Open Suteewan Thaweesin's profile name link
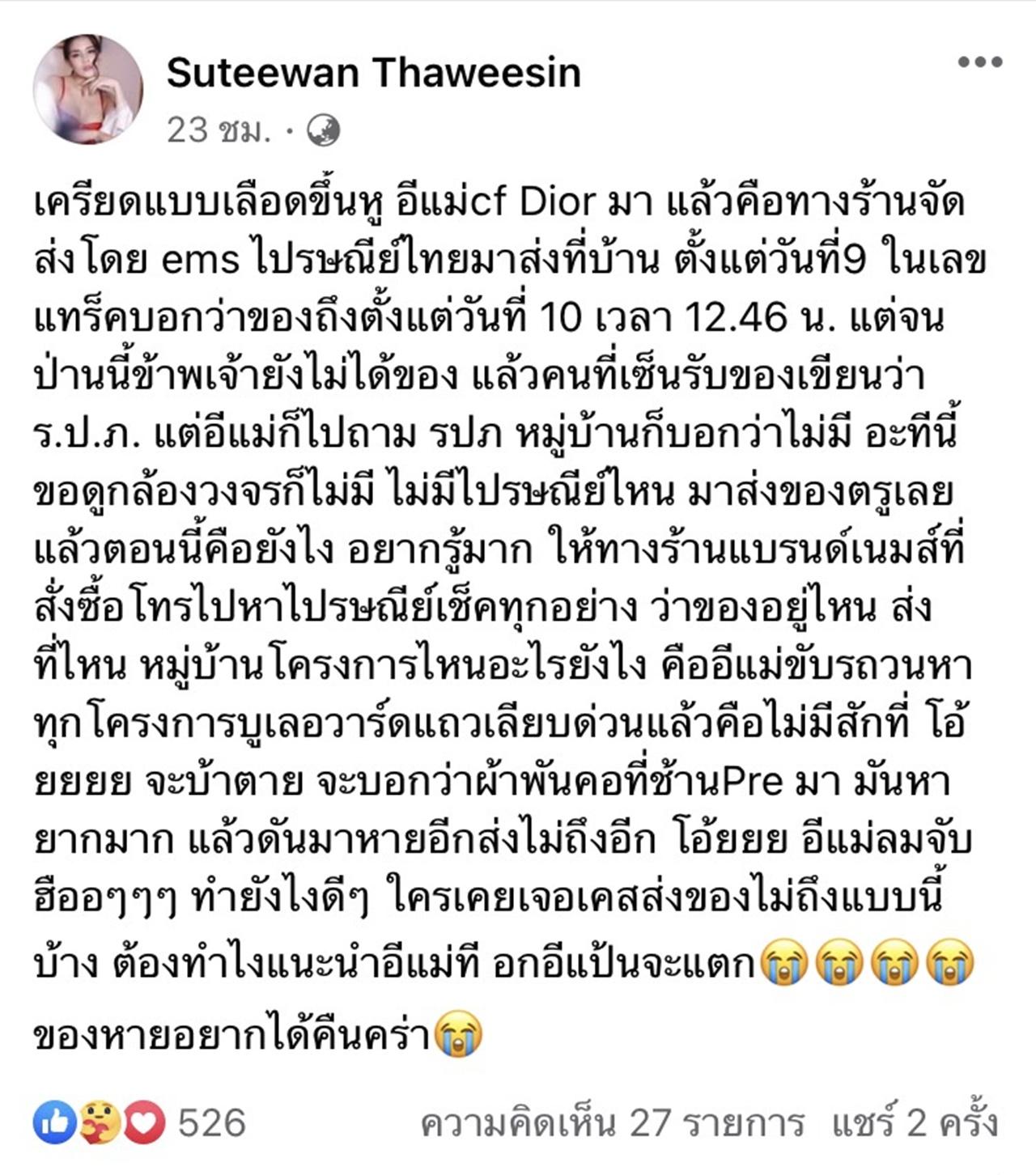The height and width of the screenshot is (1175, 1036). (373, 73)
